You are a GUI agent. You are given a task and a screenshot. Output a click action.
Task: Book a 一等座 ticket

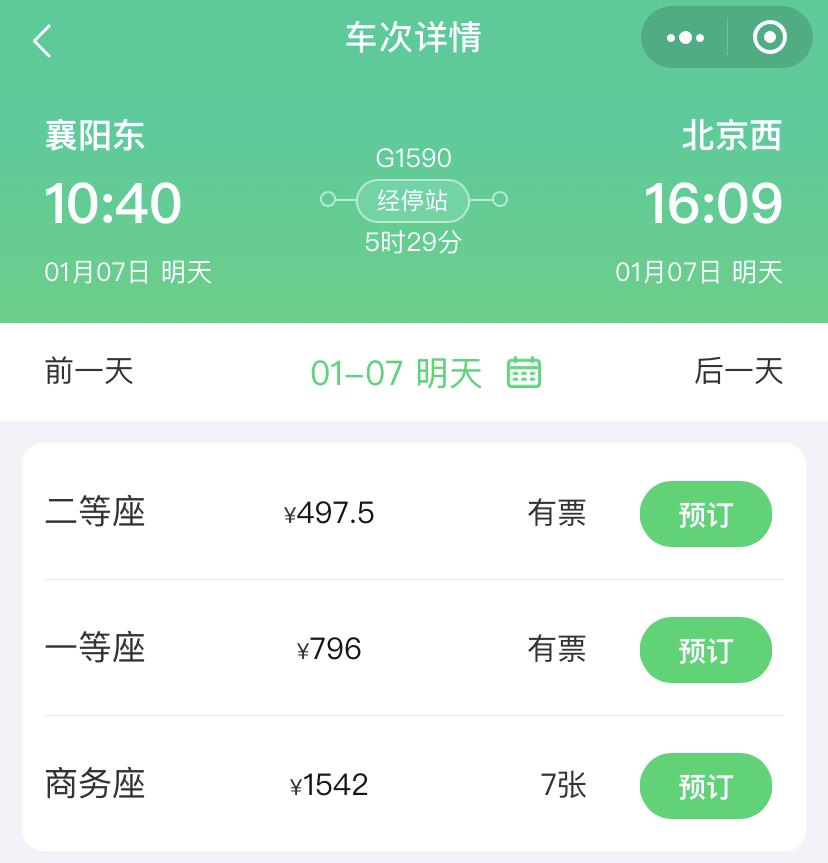pos(705,650)
